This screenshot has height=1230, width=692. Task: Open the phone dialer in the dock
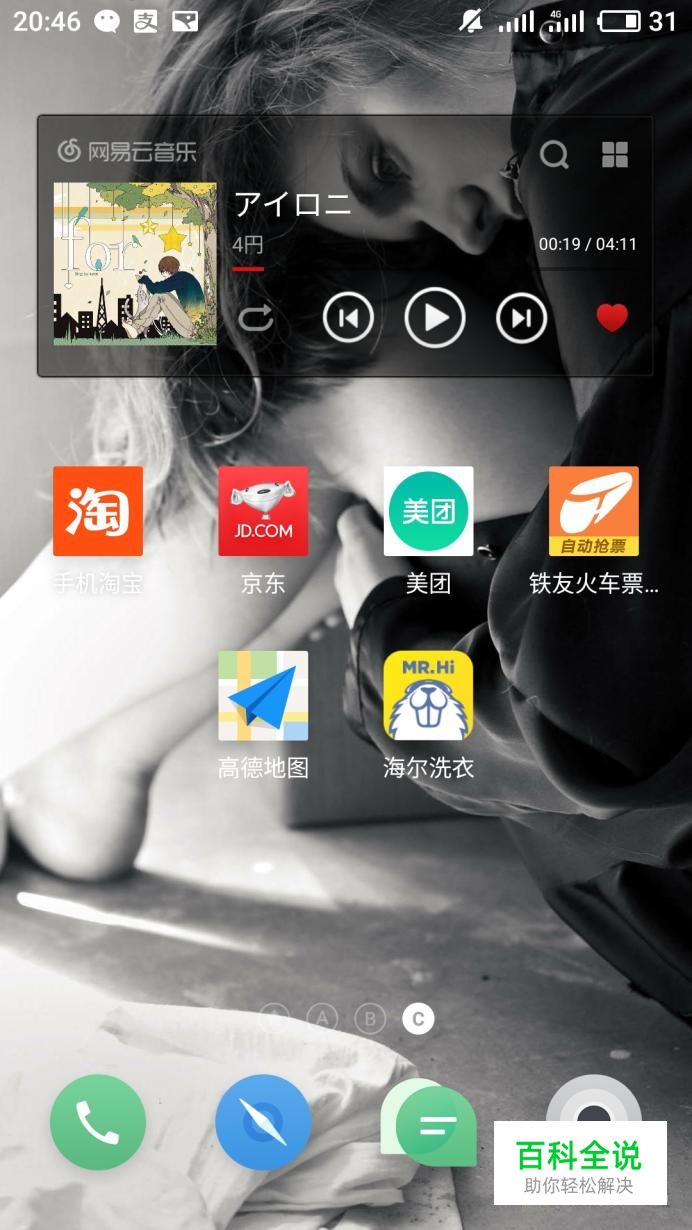point(98,1122)
